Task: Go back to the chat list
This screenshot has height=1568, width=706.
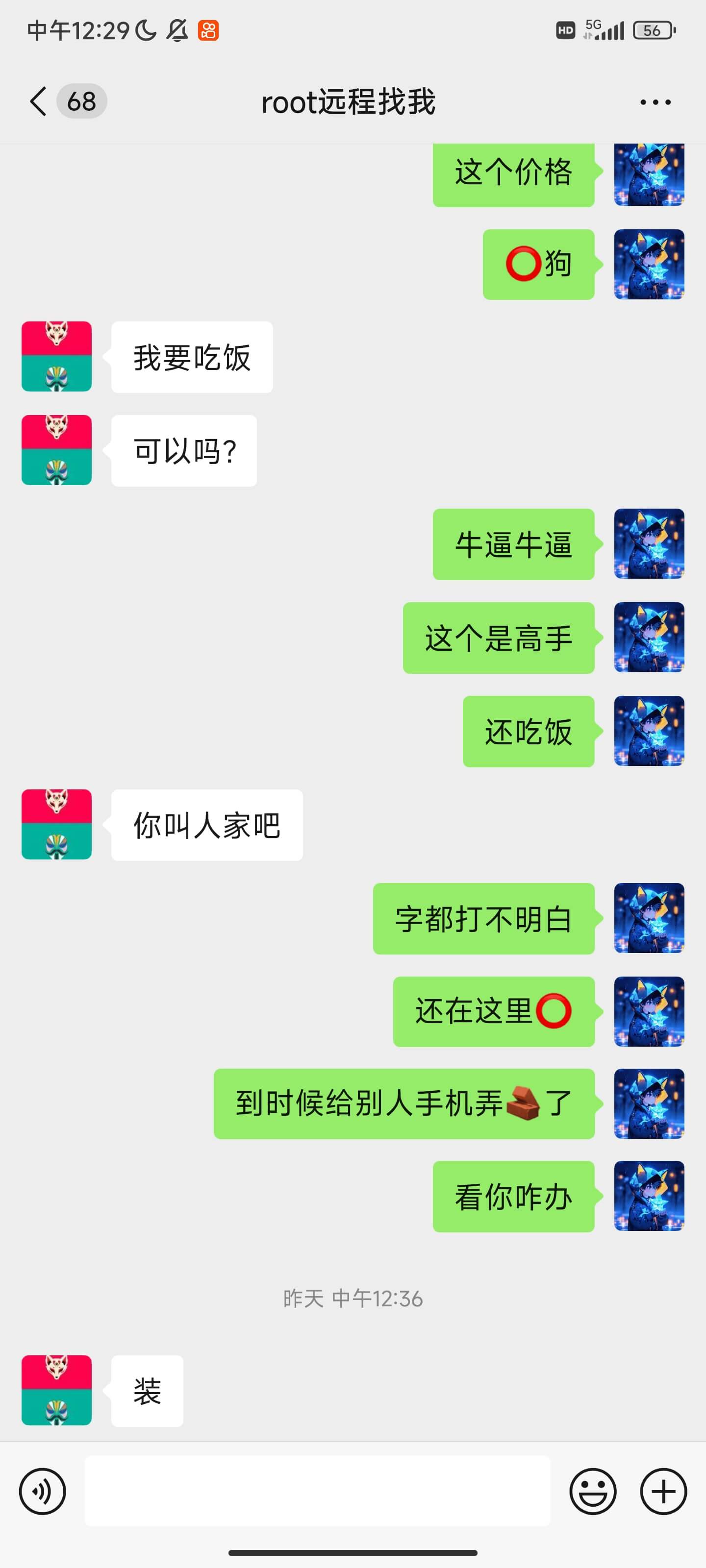Action: click(38, 101)
